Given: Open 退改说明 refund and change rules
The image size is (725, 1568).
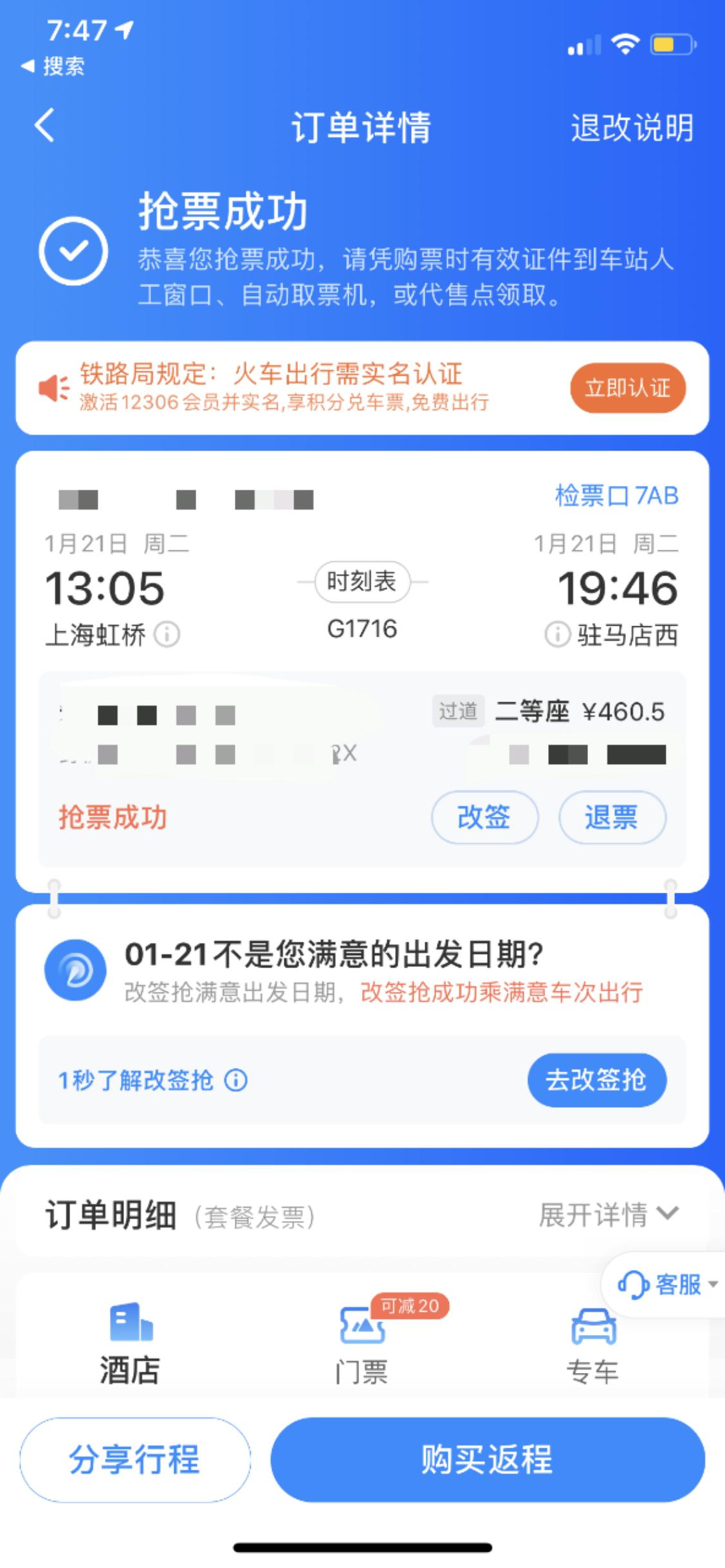Looking at the screenshot, I should (632, 127).
